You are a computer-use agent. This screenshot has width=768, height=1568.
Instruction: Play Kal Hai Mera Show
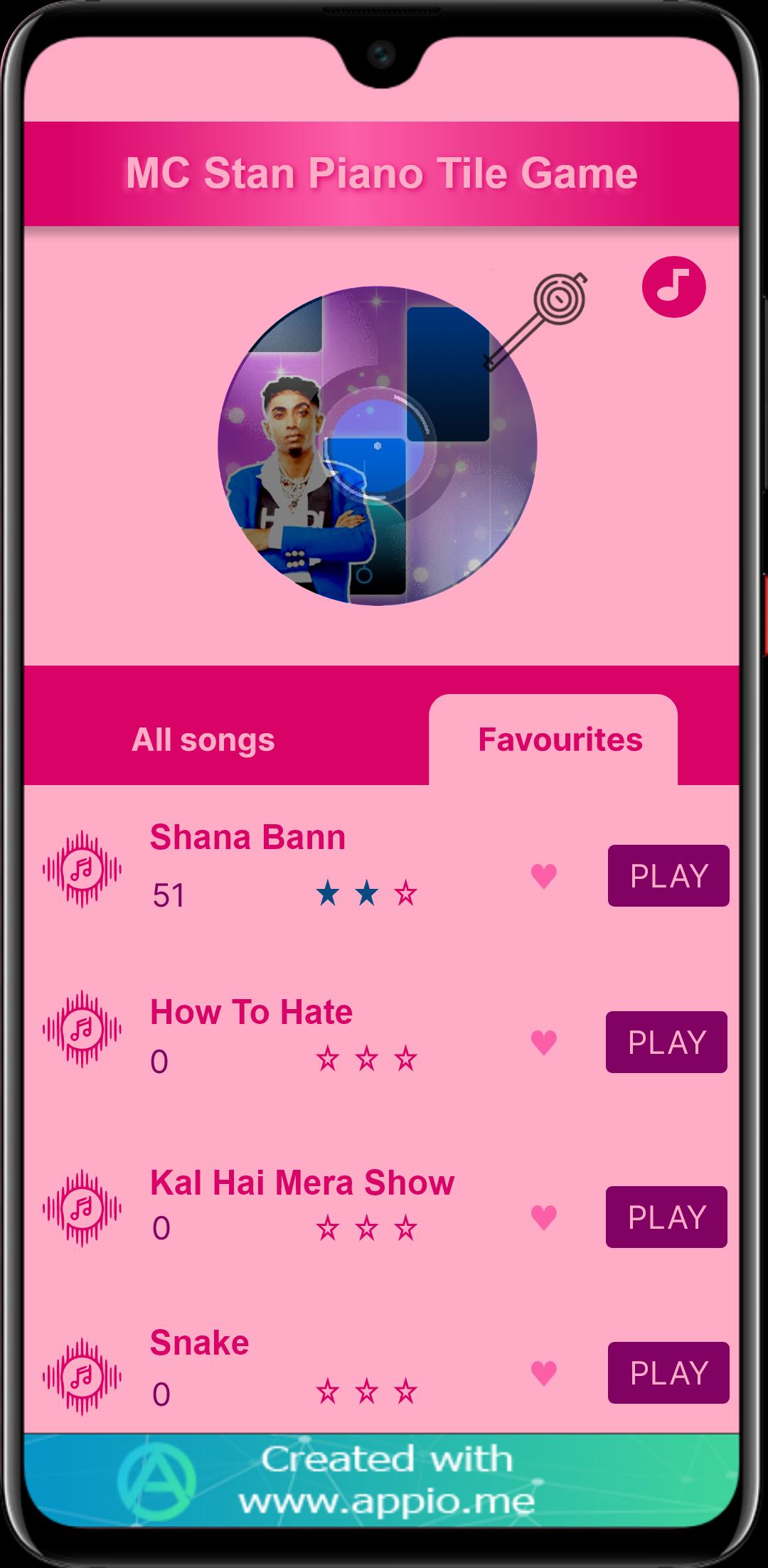coord(666,1217)
